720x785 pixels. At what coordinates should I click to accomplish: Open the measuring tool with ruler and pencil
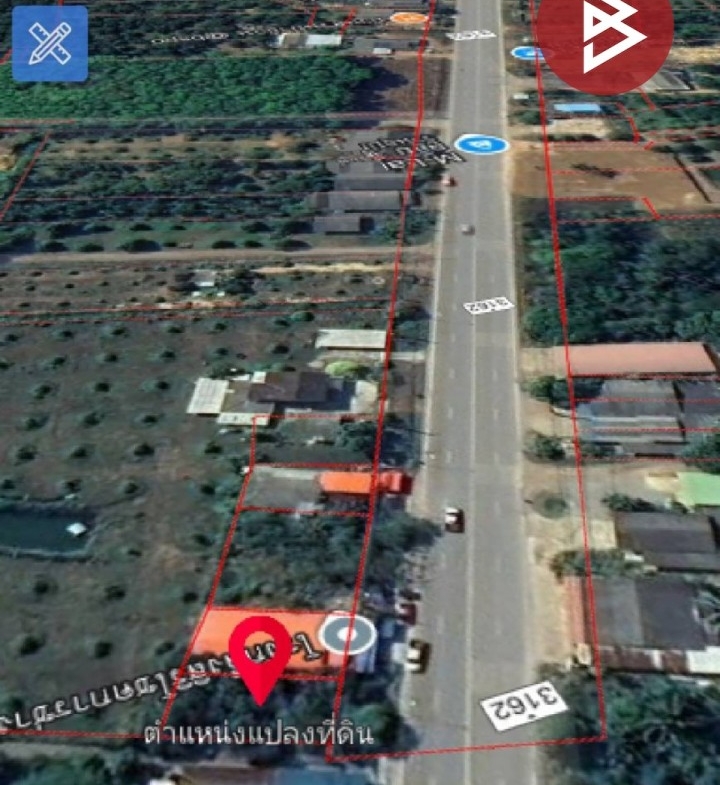50,43
